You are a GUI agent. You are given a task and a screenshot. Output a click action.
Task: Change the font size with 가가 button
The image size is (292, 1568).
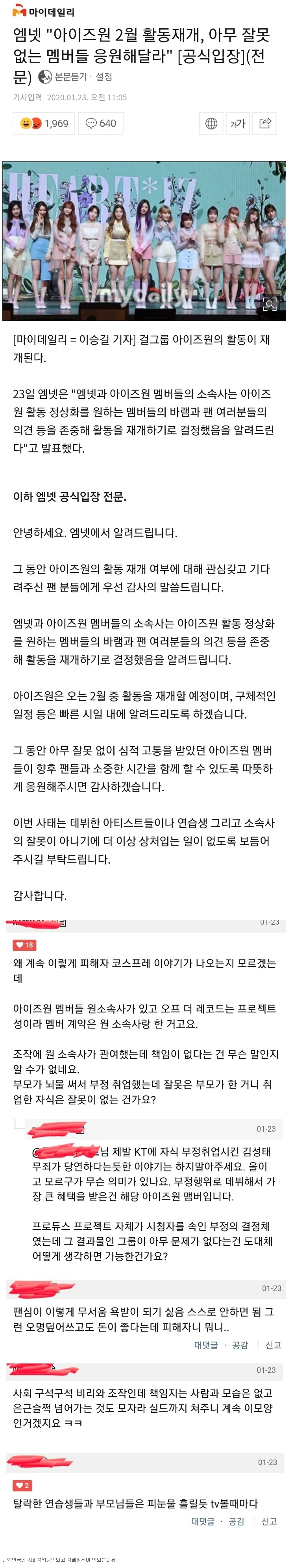pos(238,124)
